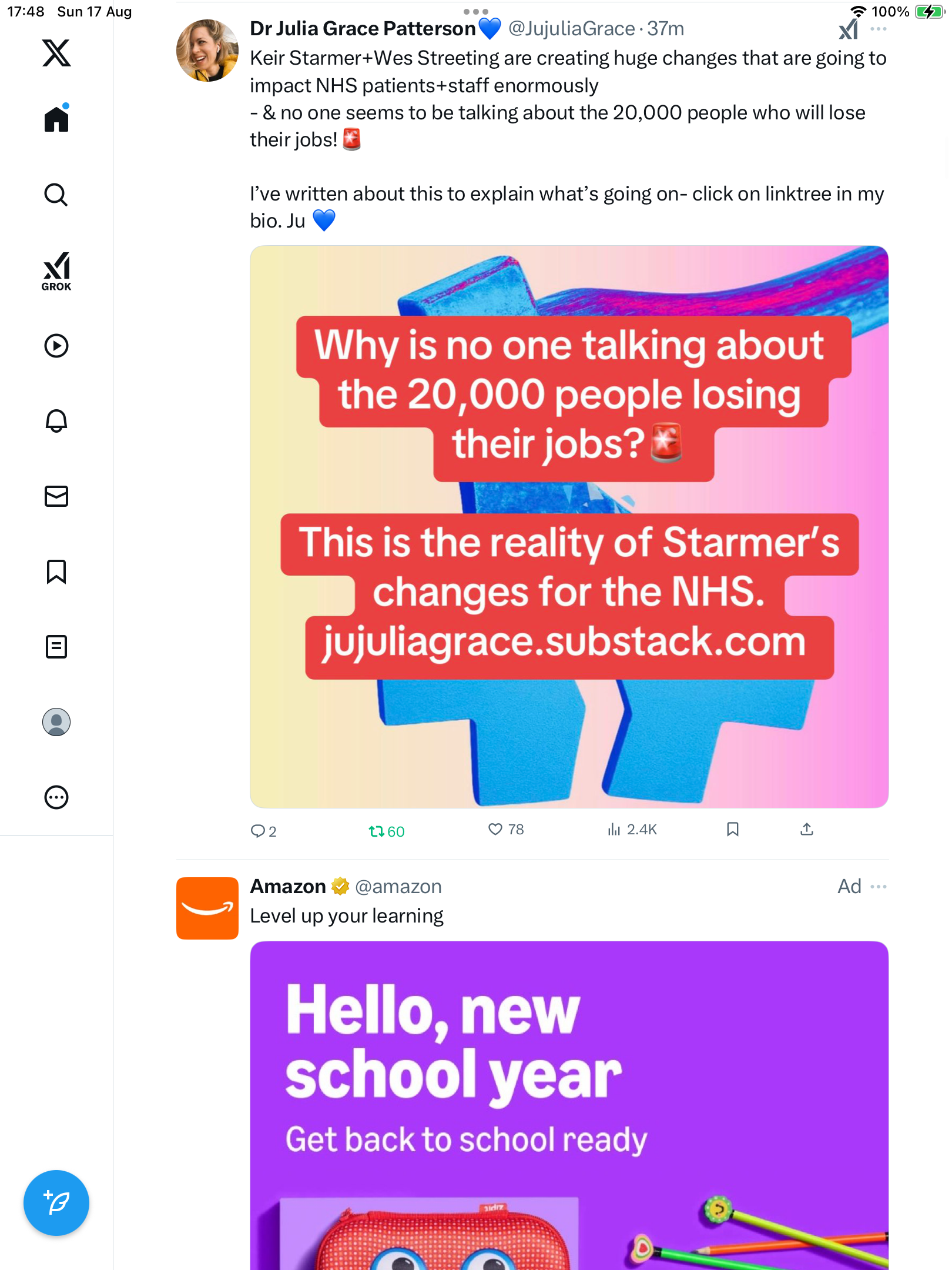The image size is (952, 1270).
Task: Share Julia Grace Patterson's post
Action: tap(807, 829)
